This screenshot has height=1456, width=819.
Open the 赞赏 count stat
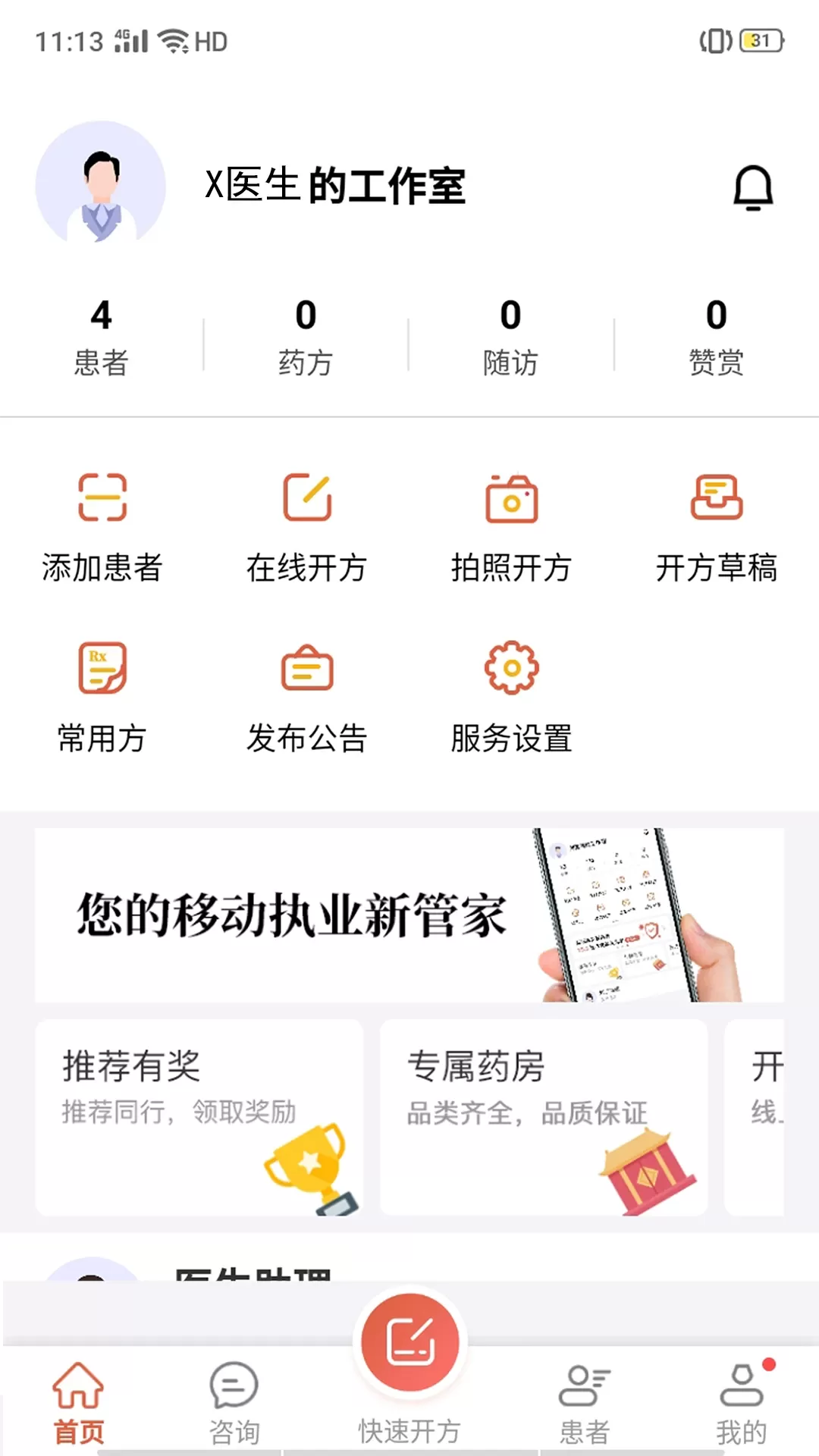[716, 337]
